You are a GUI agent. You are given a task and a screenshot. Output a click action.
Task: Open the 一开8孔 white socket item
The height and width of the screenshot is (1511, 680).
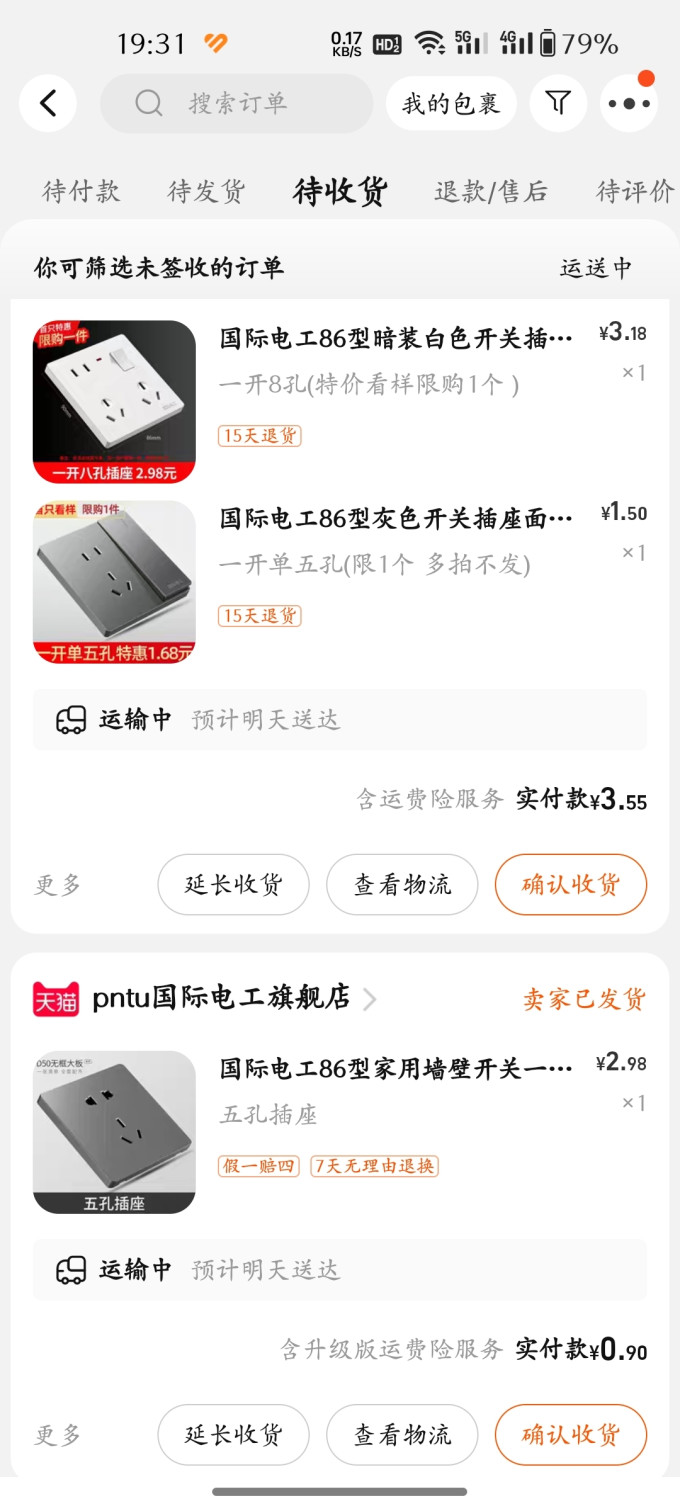tap(340, 402)
